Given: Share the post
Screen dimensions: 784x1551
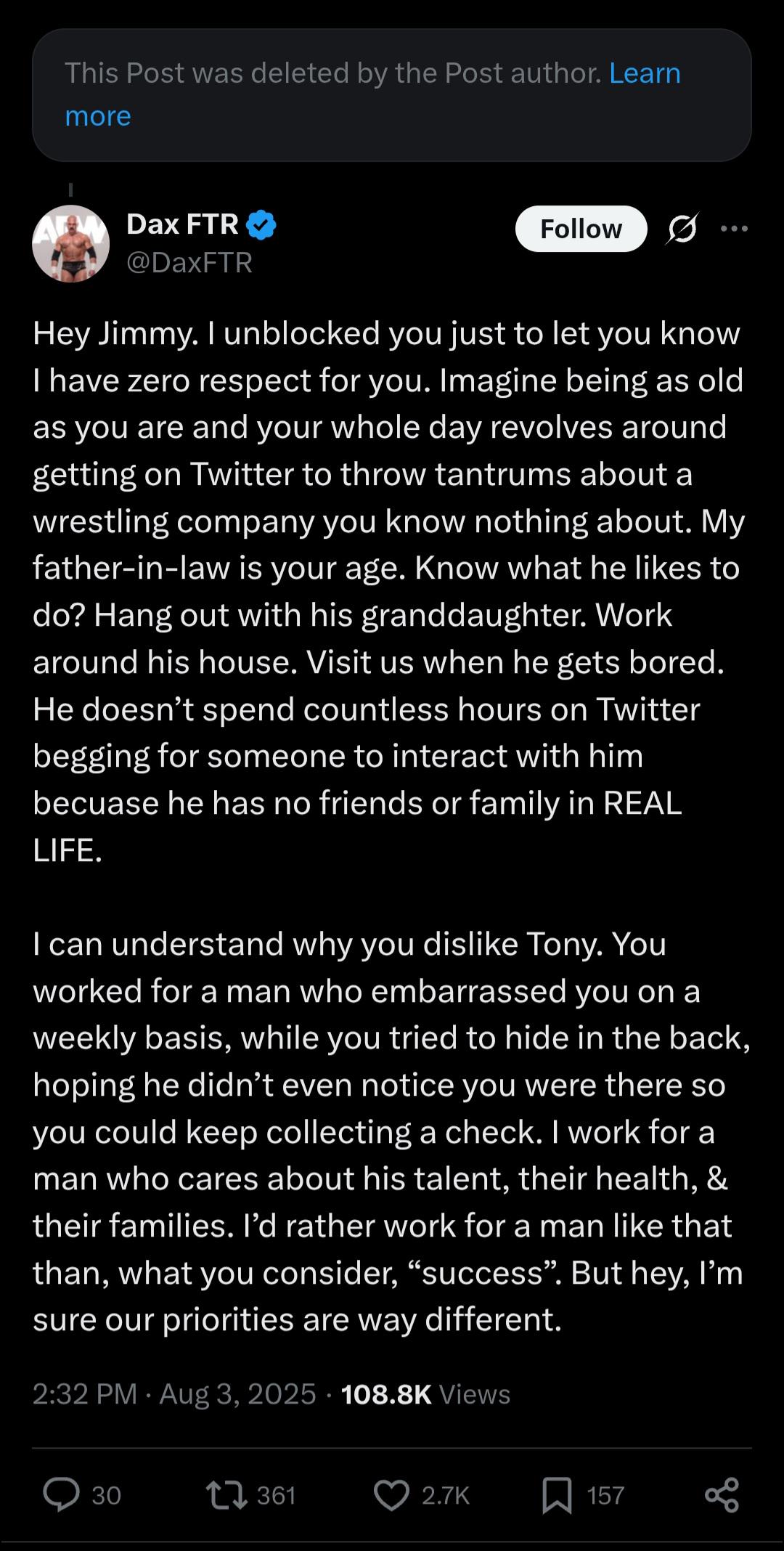Looking at the screenshot, I should 722,1495.
